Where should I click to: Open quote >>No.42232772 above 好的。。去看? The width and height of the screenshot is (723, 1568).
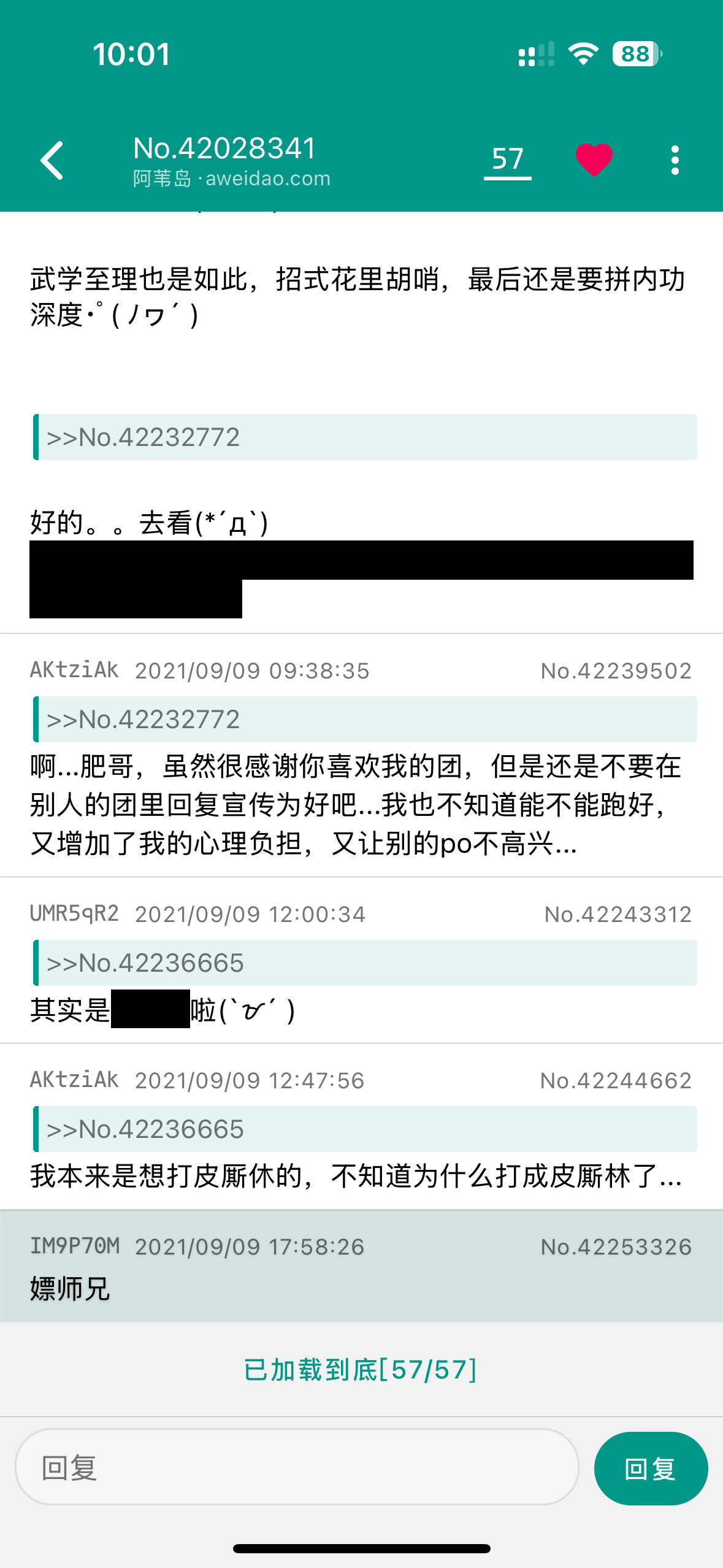tap(143, 437)
